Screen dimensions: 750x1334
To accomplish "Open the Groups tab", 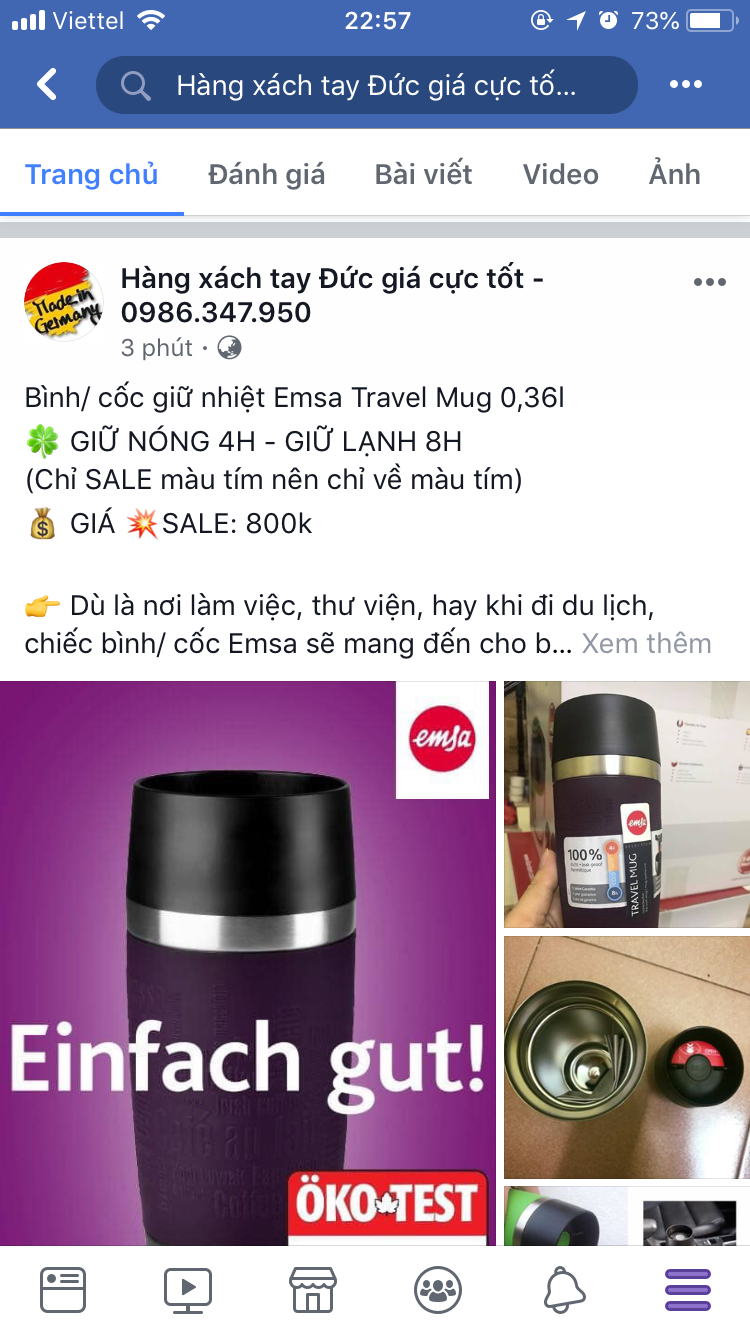I will click(437, 1289).
